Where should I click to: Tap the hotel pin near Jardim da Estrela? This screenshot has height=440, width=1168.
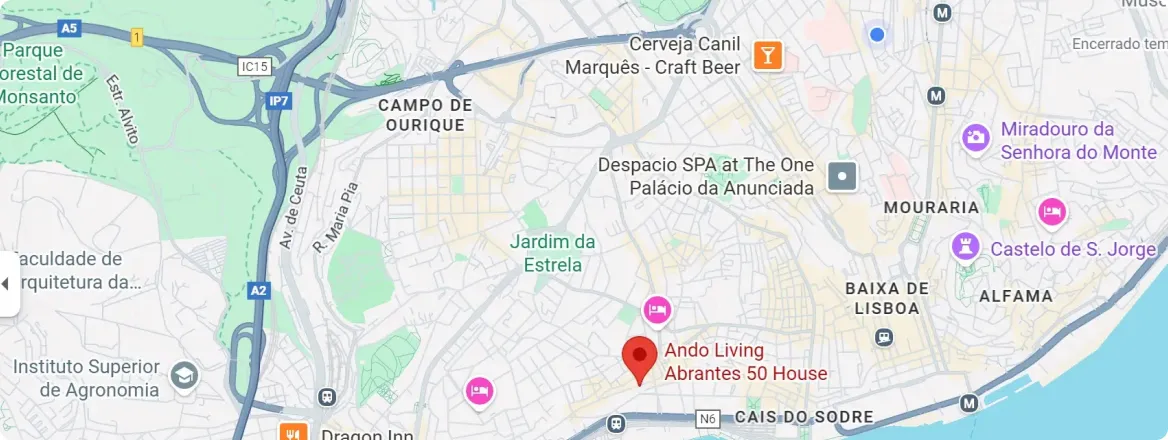point(656,311)
